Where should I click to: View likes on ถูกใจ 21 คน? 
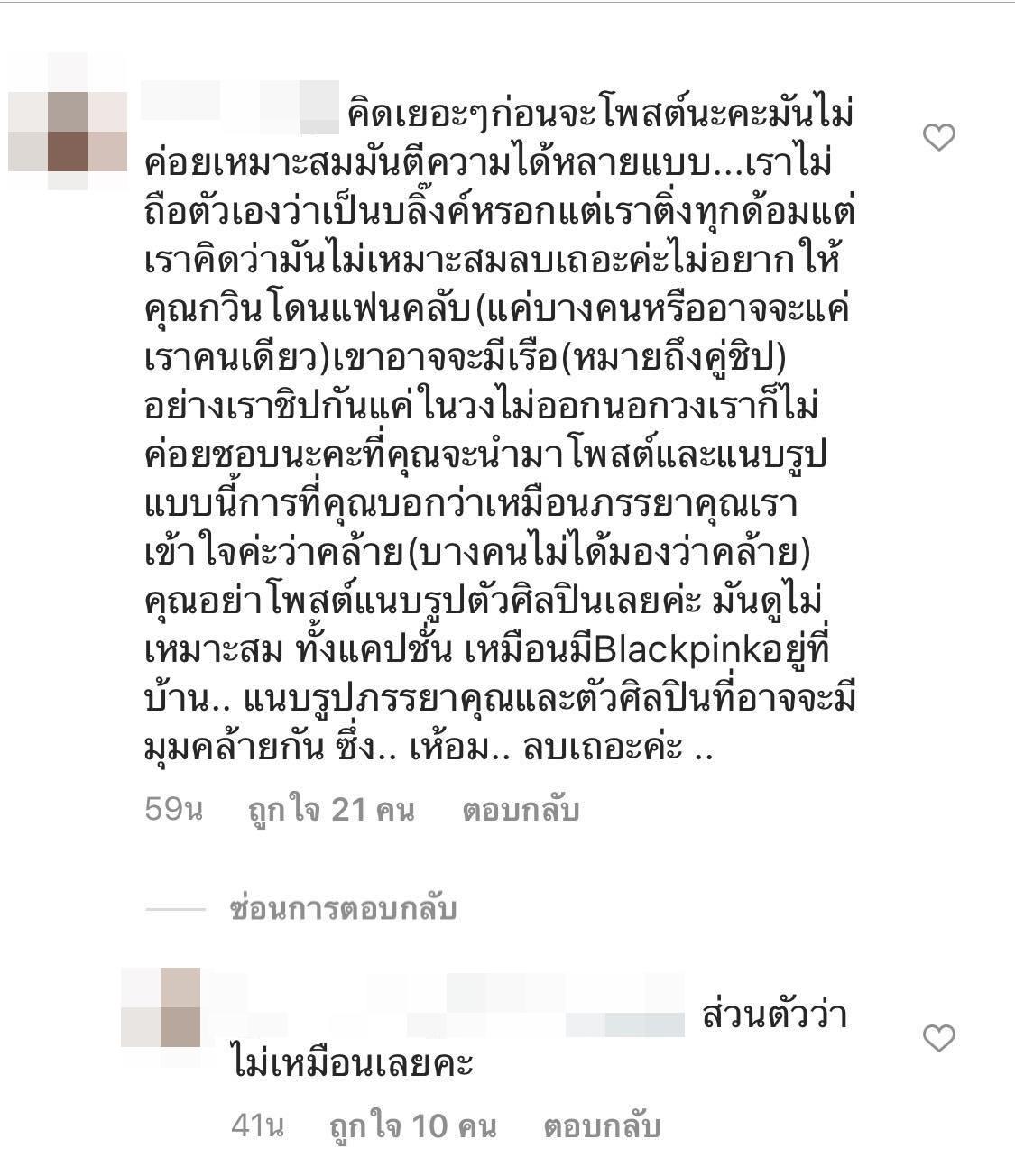click(330, 810)
